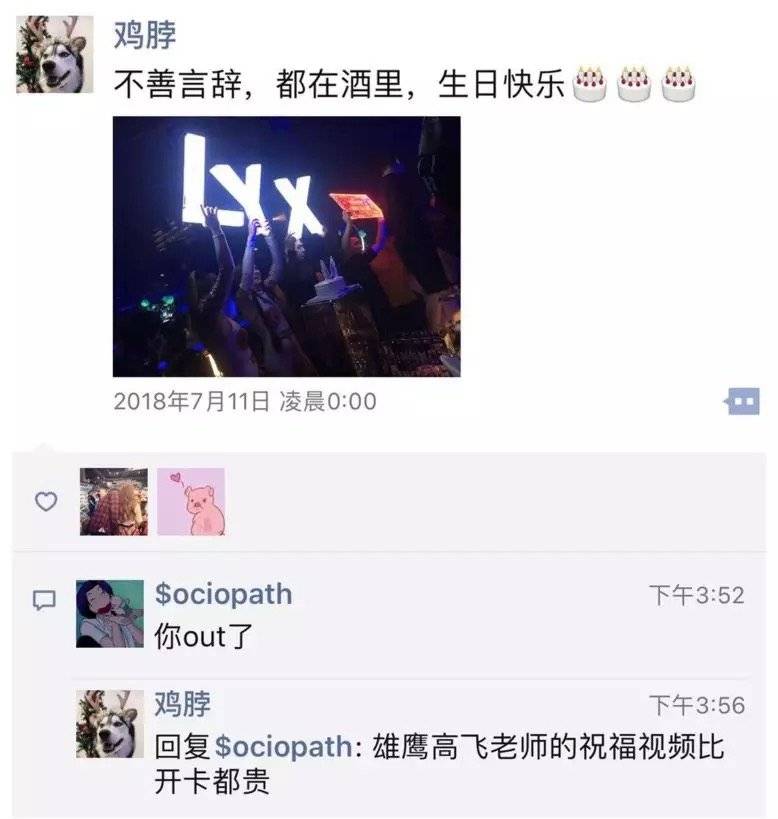Open 鸡脖's profile from the post avatar

[x=55, y=54]
